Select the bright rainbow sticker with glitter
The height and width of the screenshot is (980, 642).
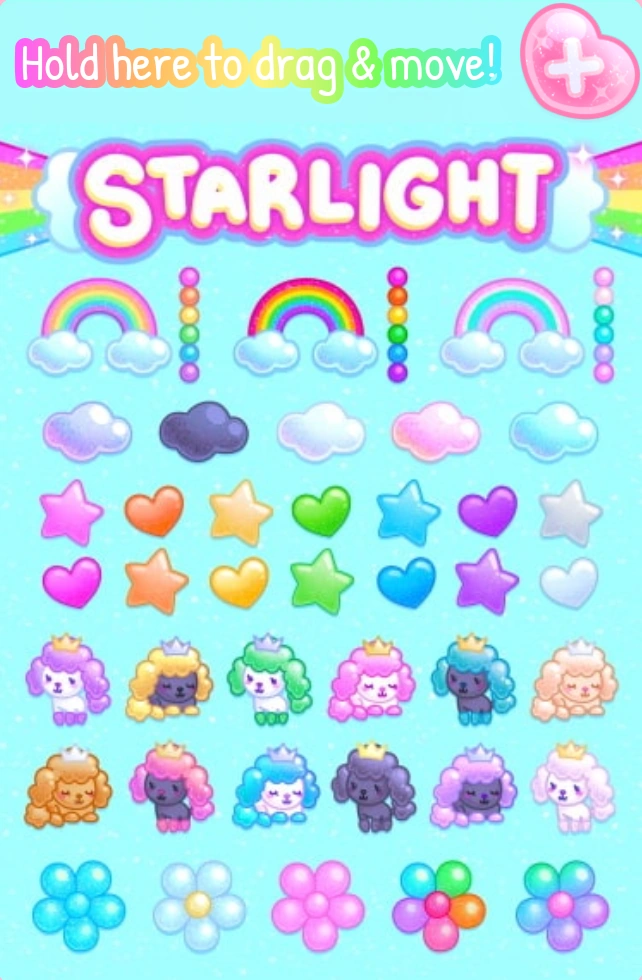pyautogui.click(x=306, y=326)
